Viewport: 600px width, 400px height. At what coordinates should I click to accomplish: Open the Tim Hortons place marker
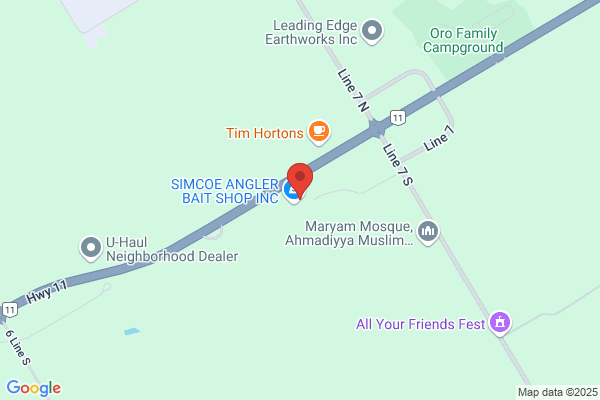coord(319,132)
